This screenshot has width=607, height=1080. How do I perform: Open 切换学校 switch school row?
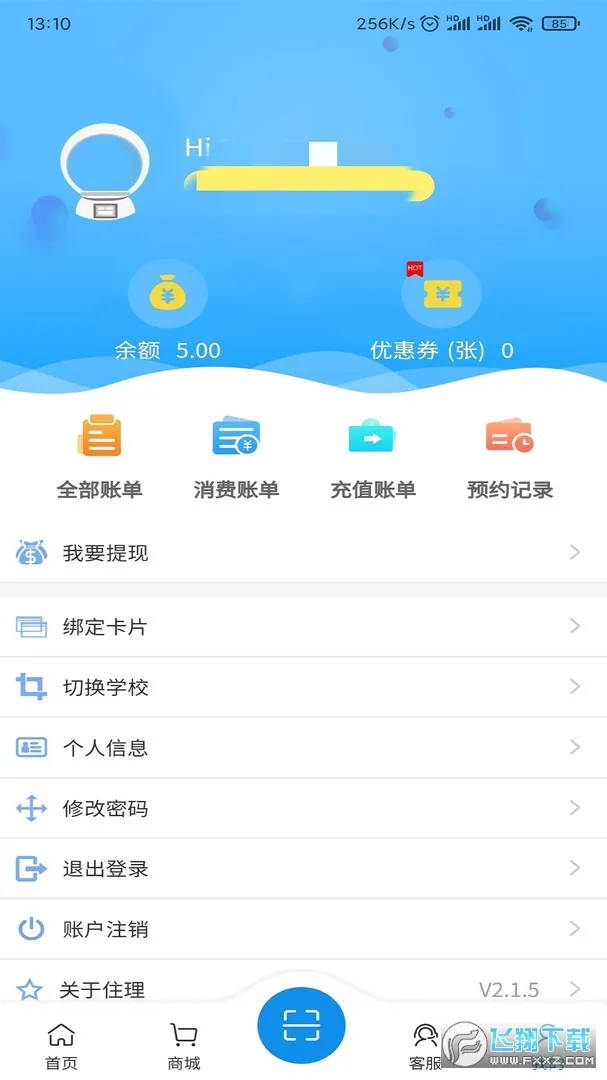(303, 687)
